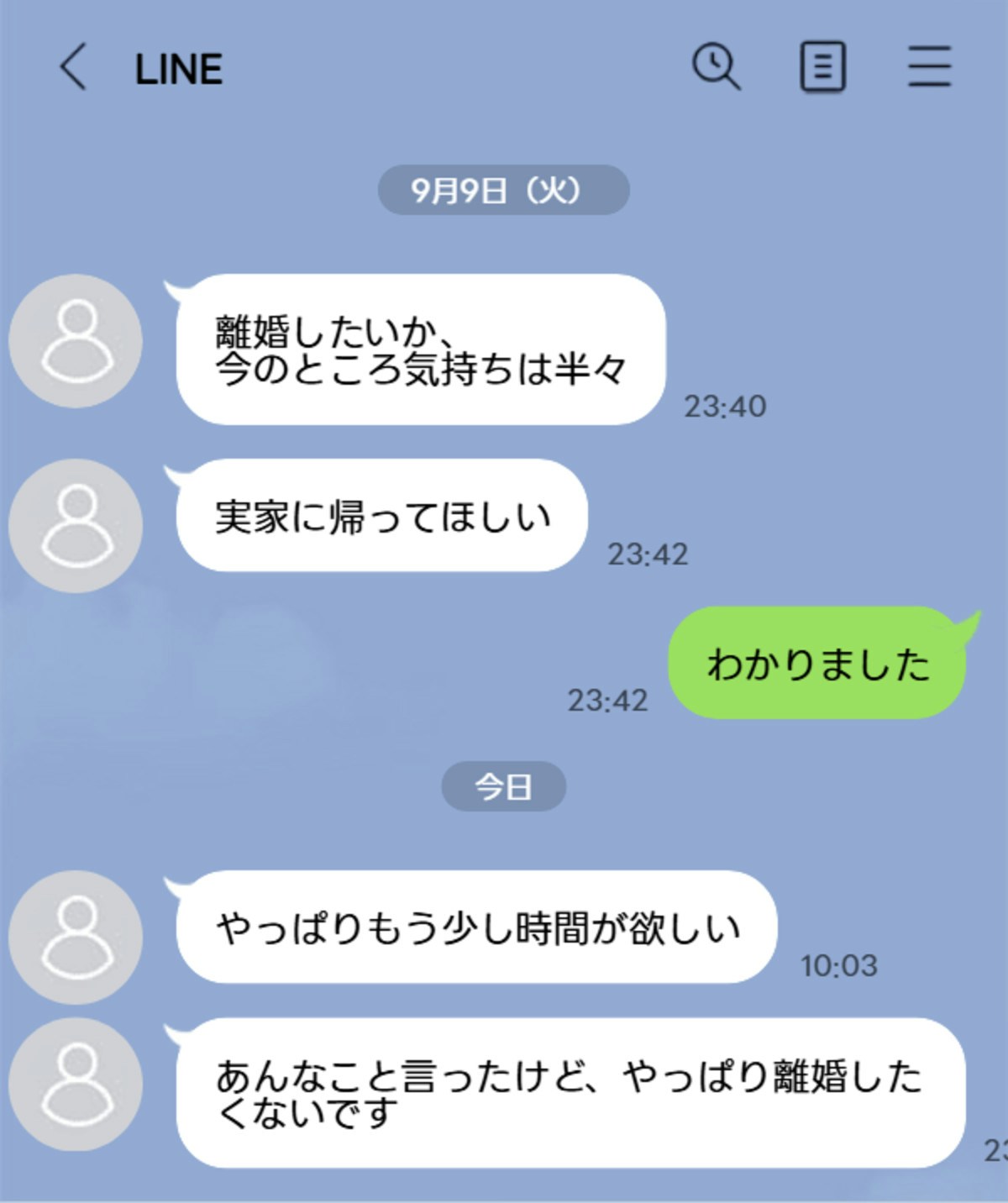1008x1203 pixels.
Task: Open the chat hamburger menu
Action: tap(929, 66)
